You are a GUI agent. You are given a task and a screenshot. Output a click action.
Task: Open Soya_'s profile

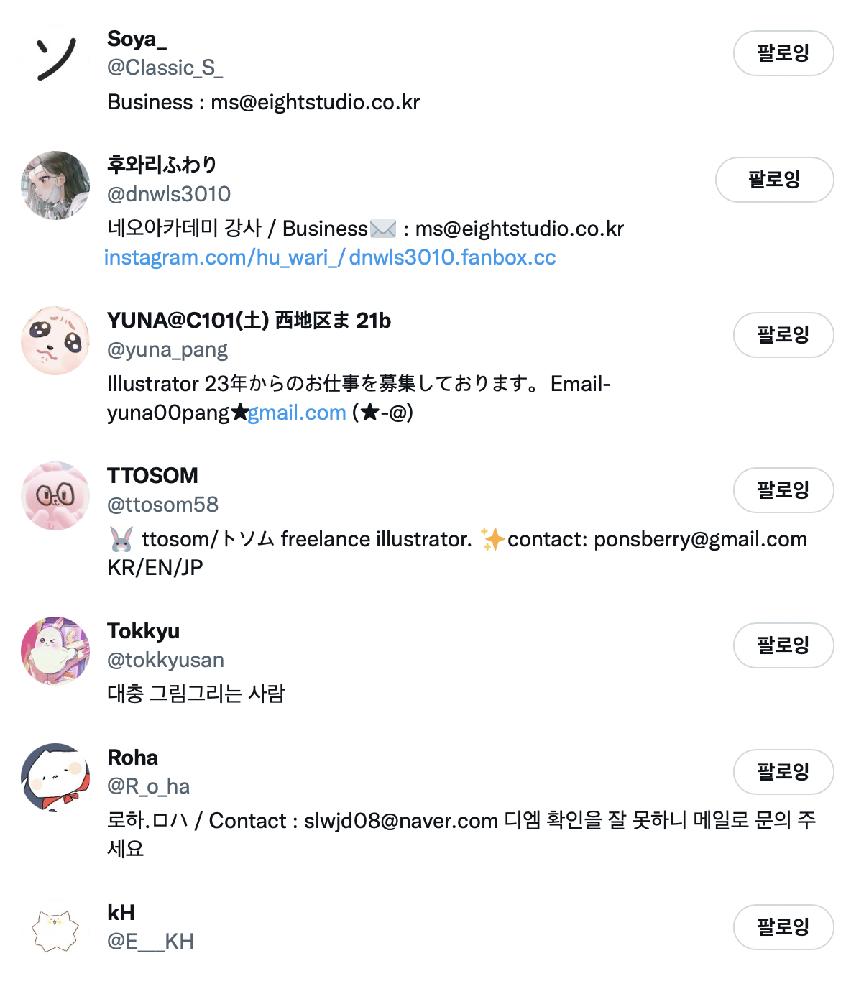(x=137, y=39)
